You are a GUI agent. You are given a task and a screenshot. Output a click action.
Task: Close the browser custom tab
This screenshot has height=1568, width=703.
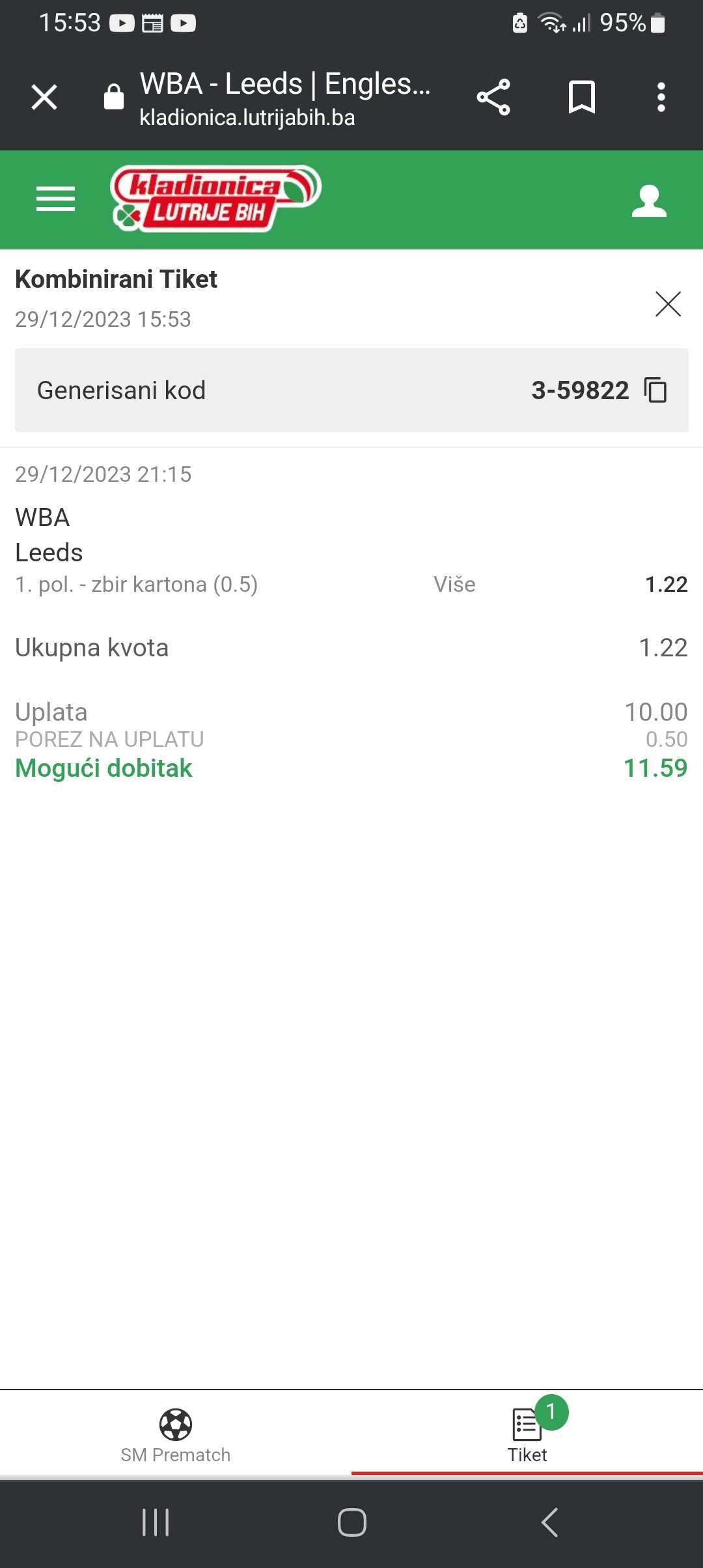point(44,98)
